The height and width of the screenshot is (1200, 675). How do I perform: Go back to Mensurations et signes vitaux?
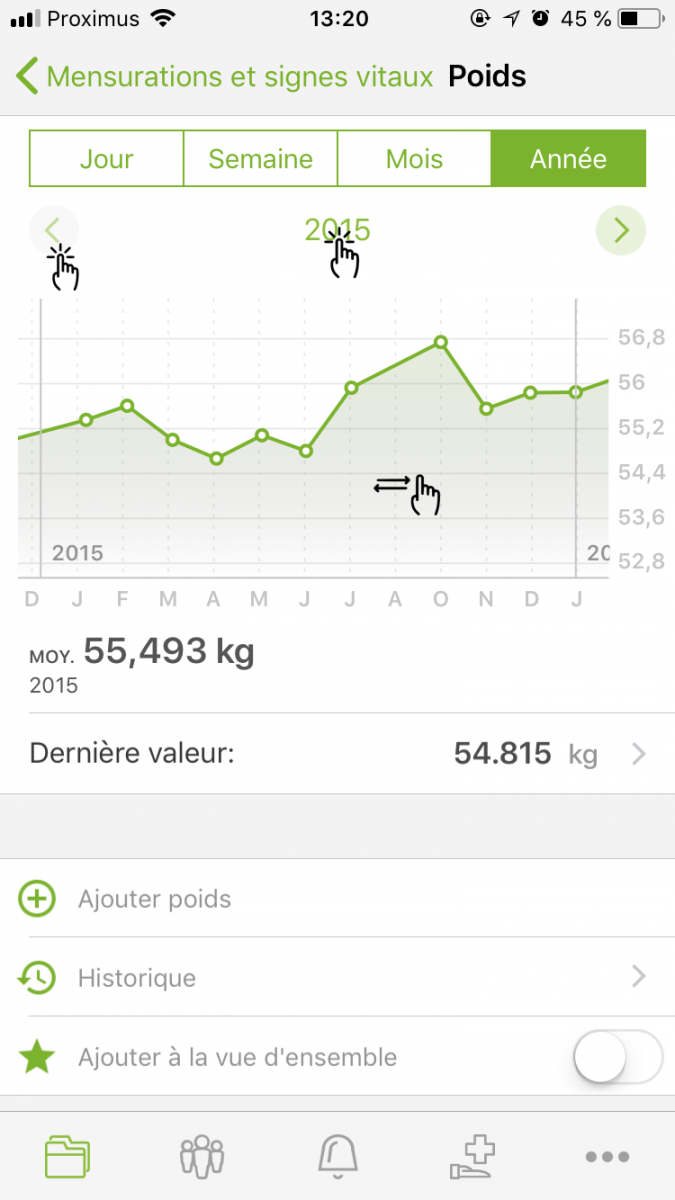point(225,77)
